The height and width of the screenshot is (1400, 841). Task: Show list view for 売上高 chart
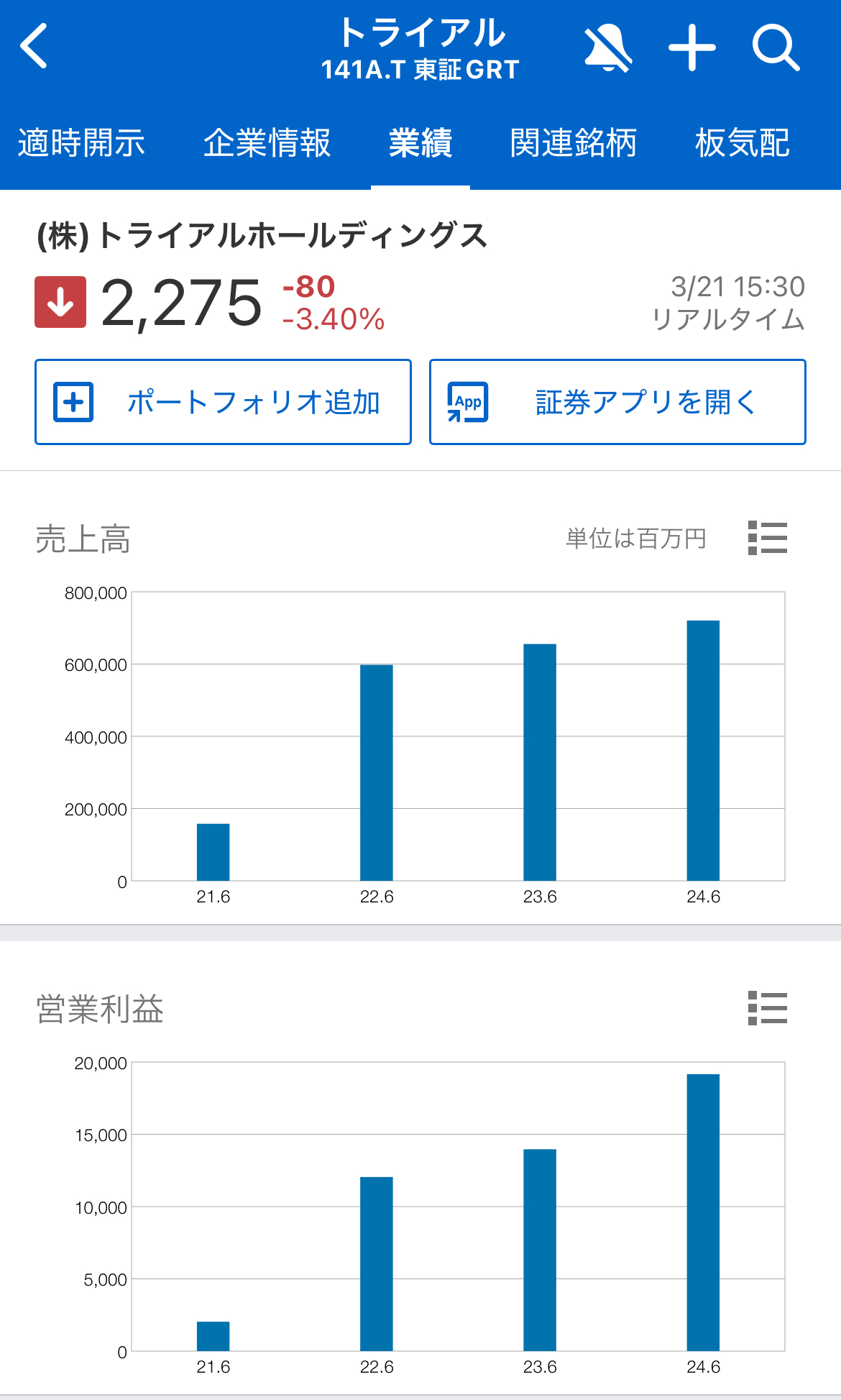click(x=767, y=538)
